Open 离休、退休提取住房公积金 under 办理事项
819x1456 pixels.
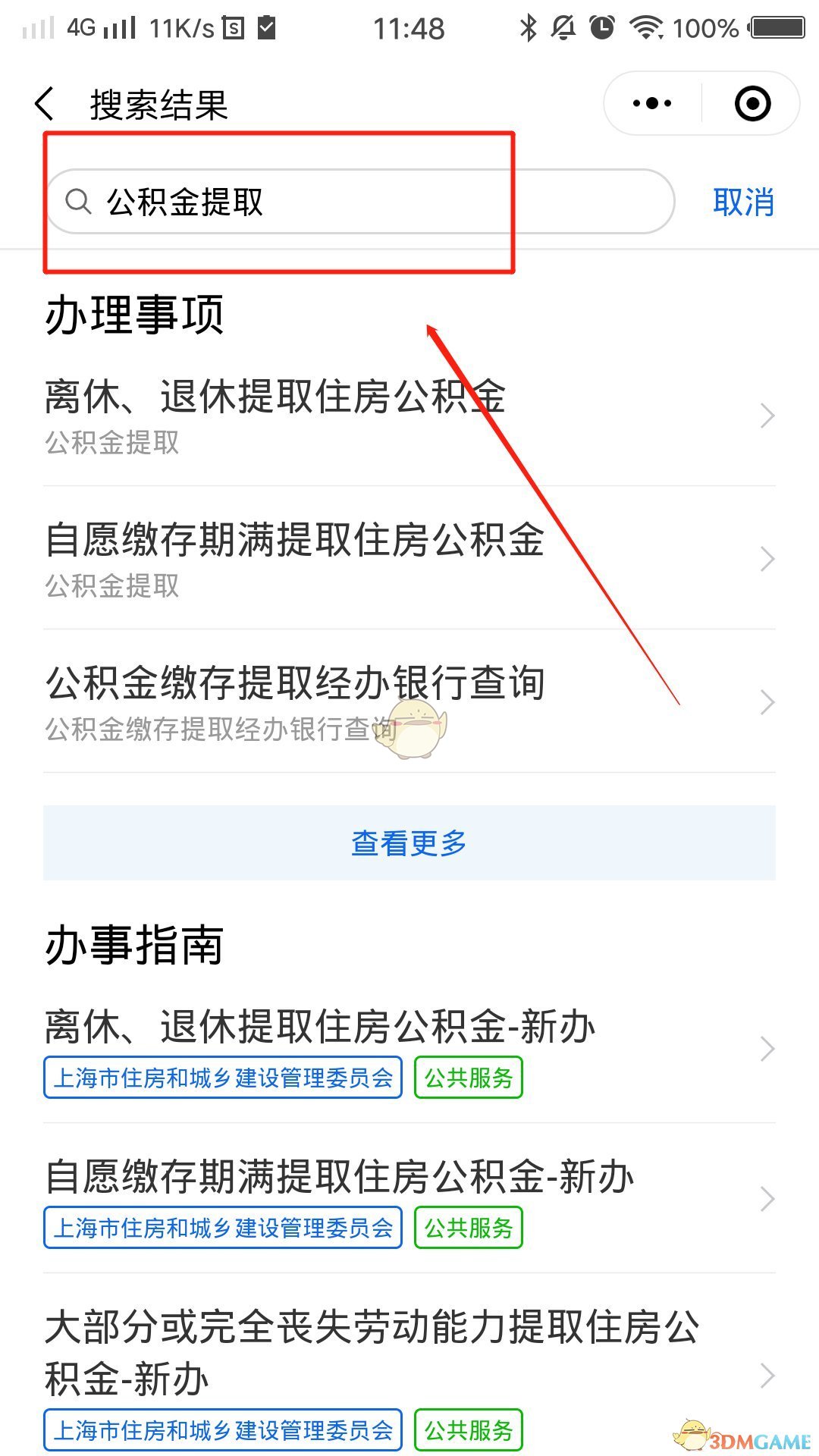pyautogui.click(x=409, y=415)
